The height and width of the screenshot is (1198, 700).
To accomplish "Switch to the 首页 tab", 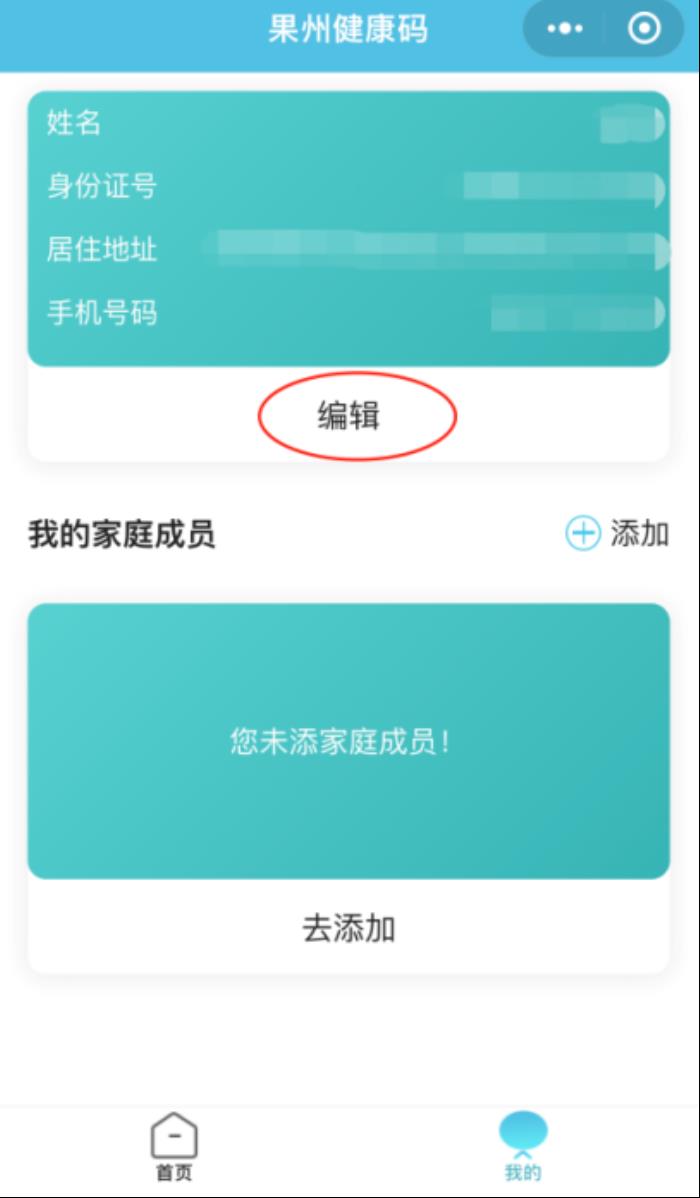I will (174, 1146).
